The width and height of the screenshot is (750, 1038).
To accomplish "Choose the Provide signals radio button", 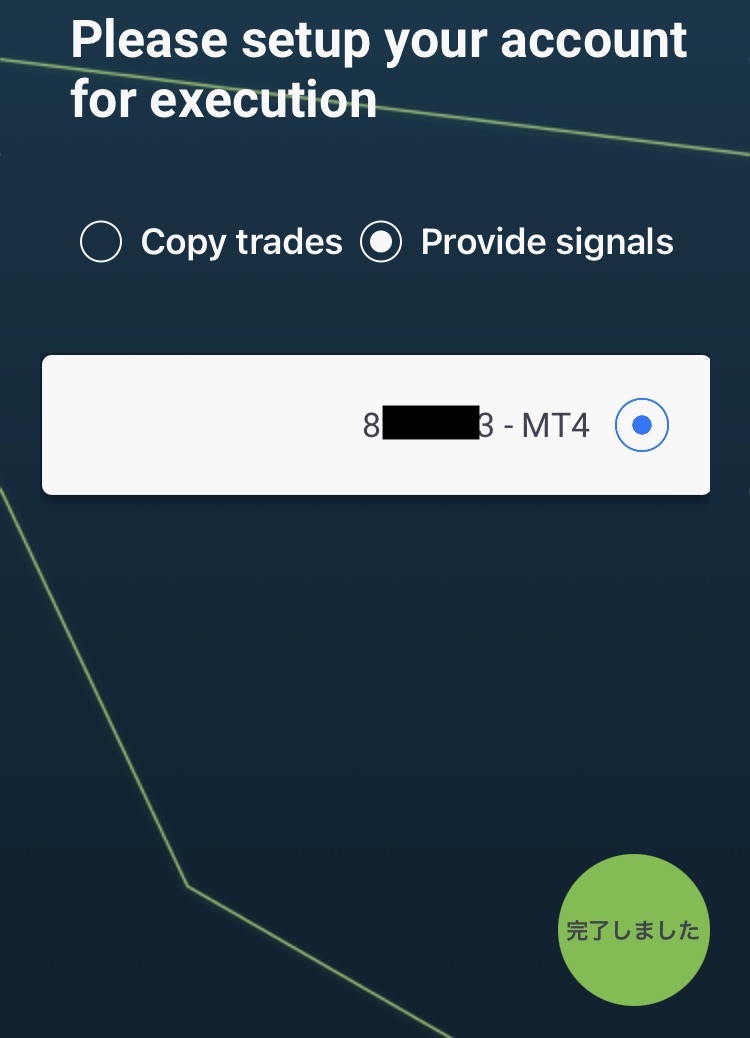I will point(381,242).
